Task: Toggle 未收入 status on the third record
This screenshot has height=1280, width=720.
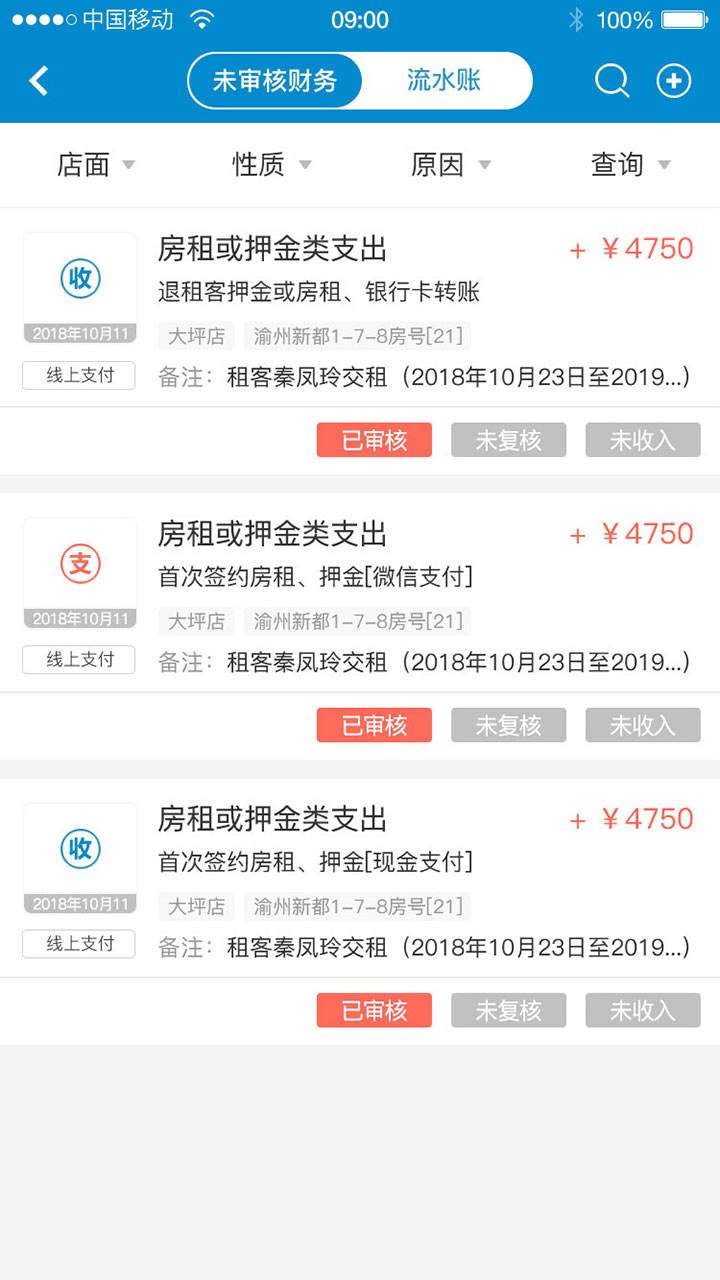Action: point(642,1010)
